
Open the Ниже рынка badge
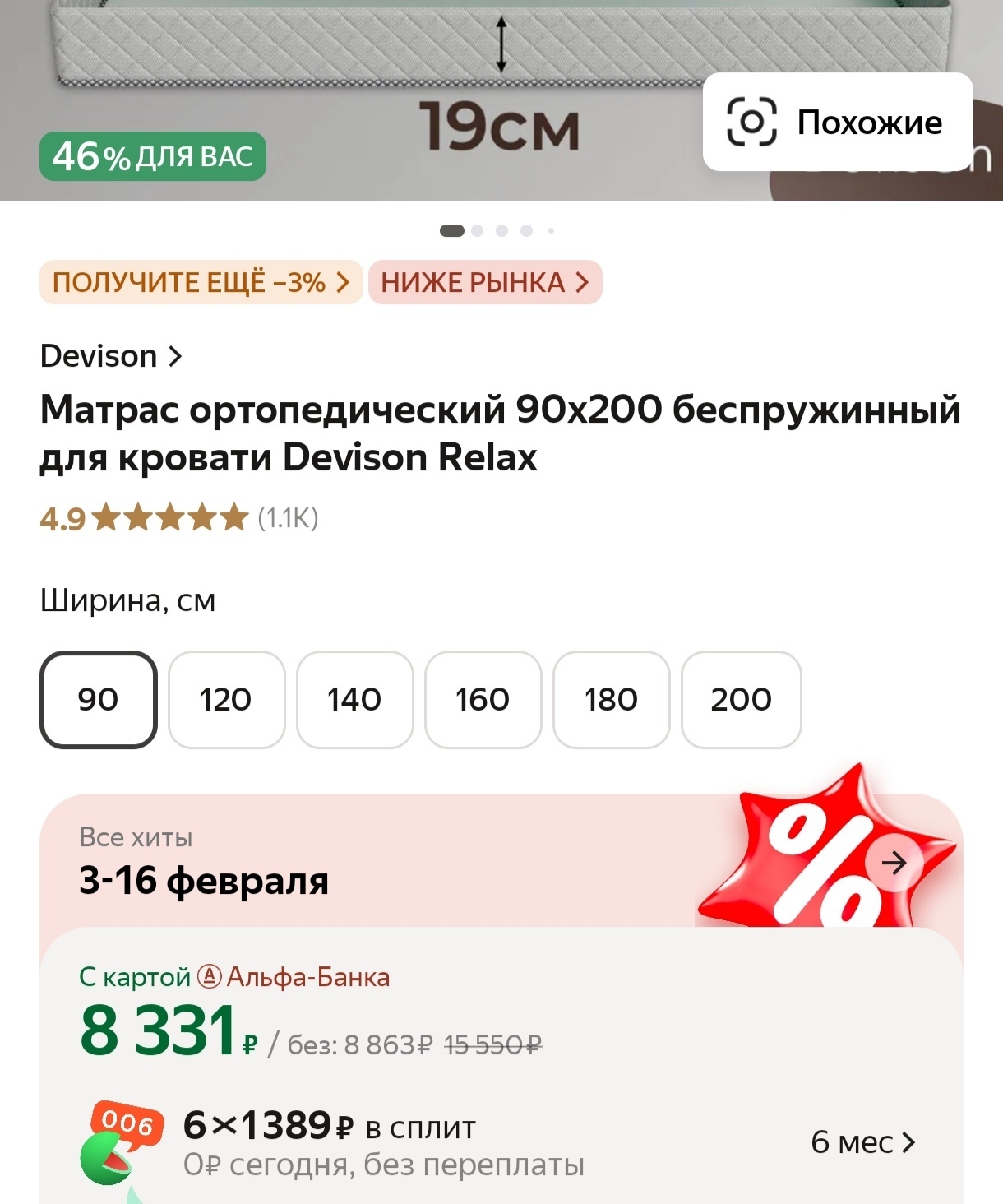tap(484, 282)
